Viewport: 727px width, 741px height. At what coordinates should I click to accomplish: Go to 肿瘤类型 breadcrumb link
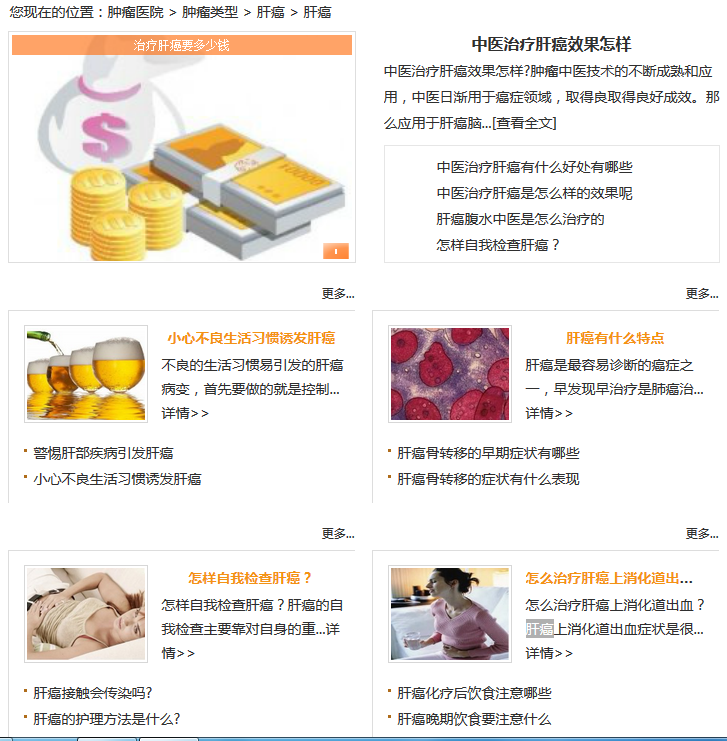point(210,13)
